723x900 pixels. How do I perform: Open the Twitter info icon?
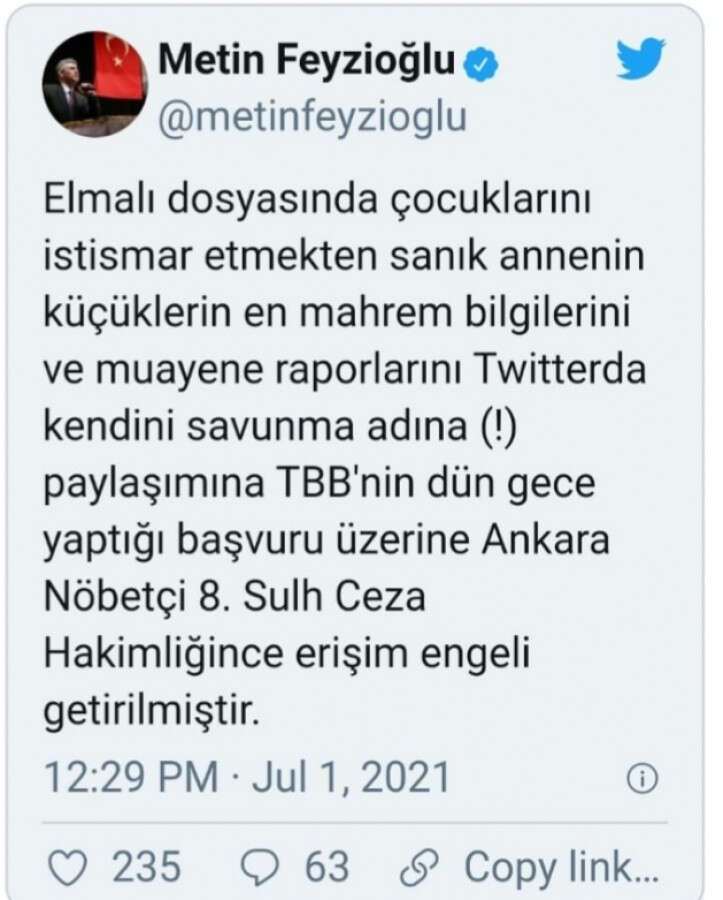click(x=641, y=779)
